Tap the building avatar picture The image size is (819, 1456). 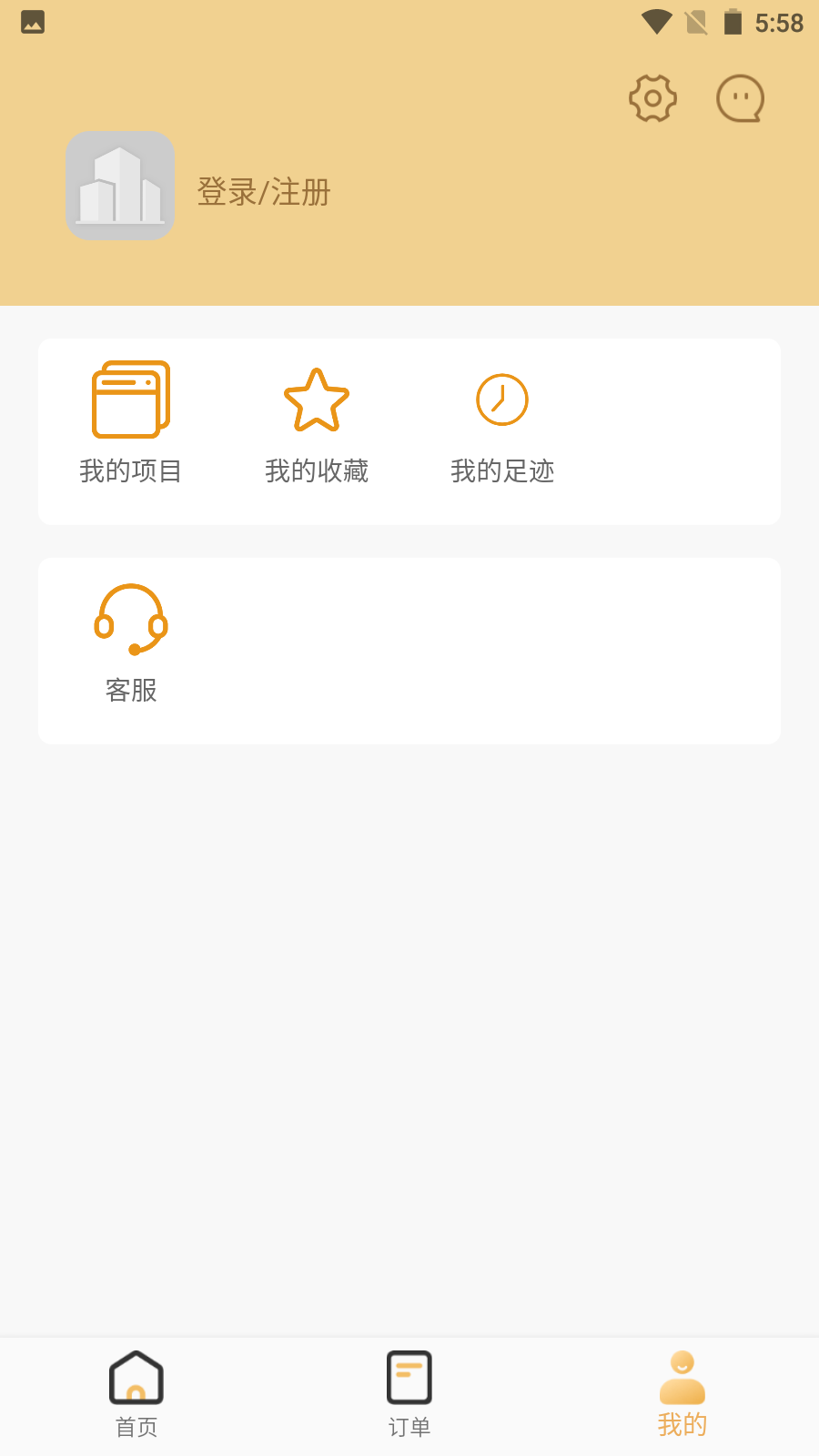click(120, 186)
